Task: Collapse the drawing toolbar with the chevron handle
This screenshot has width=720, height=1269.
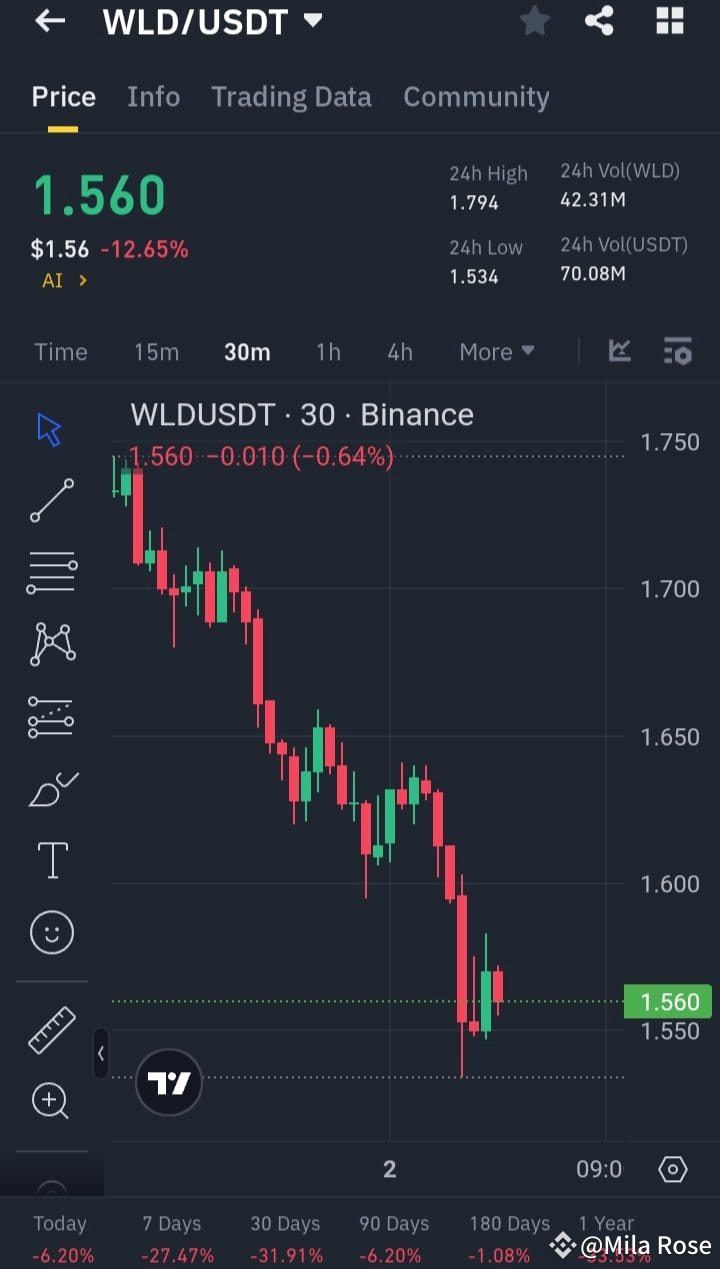Action: tap(101, 1053)
